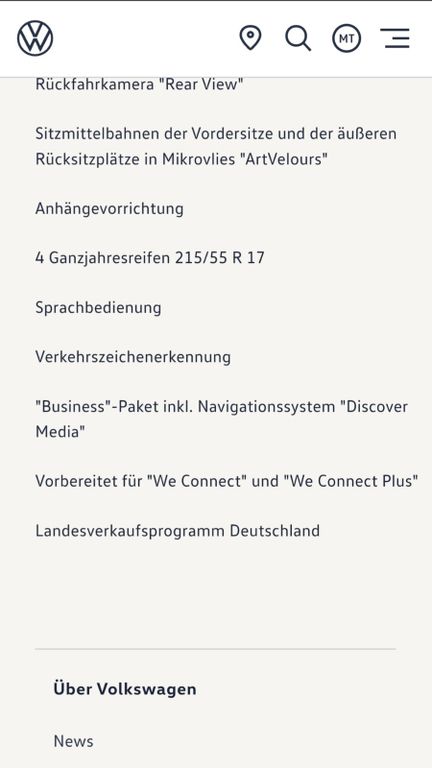Open the hamburger menu

395,38
